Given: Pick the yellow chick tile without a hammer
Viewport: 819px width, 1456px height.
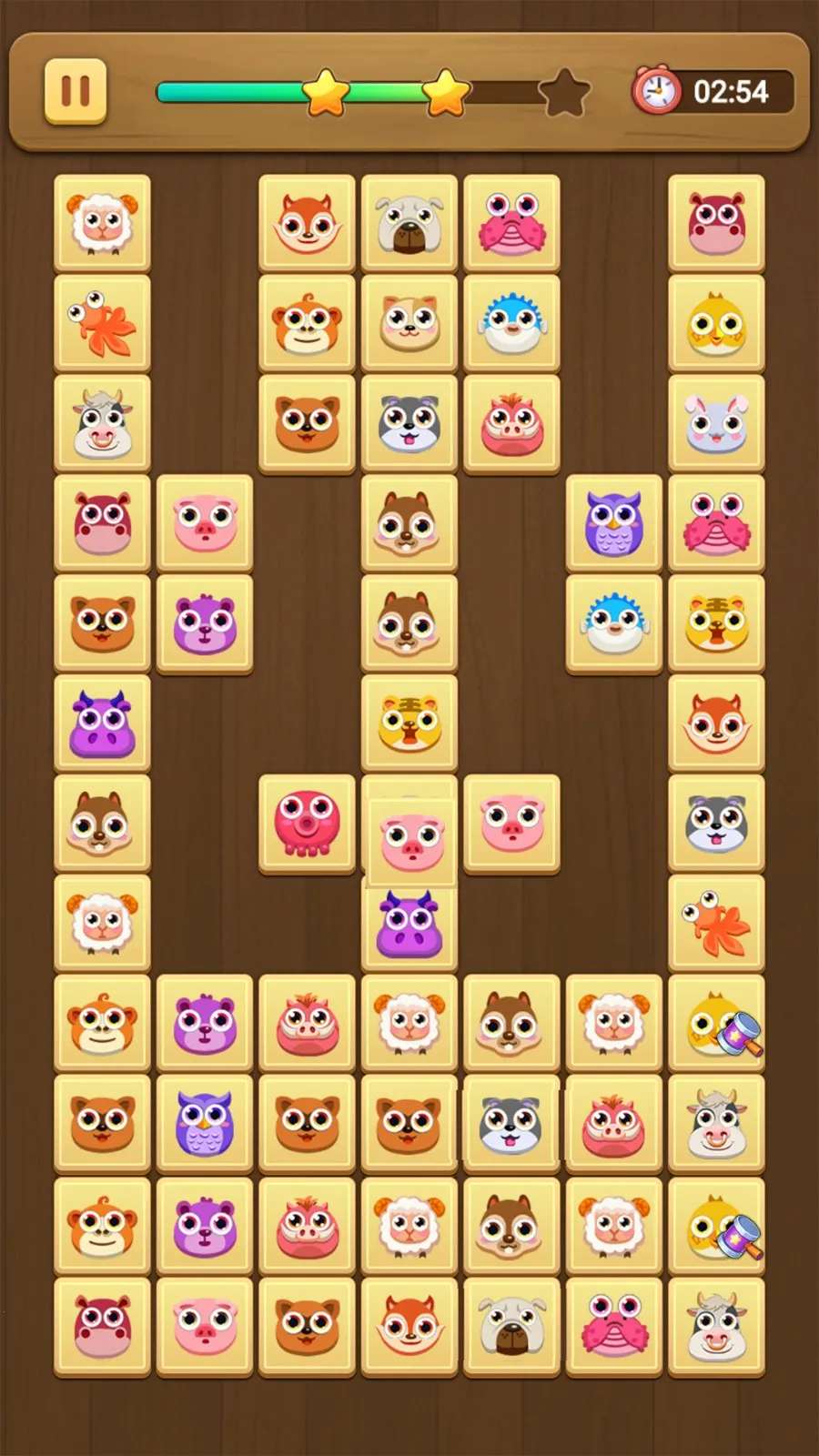Looking at the screenshot, I should click(716, 323).
